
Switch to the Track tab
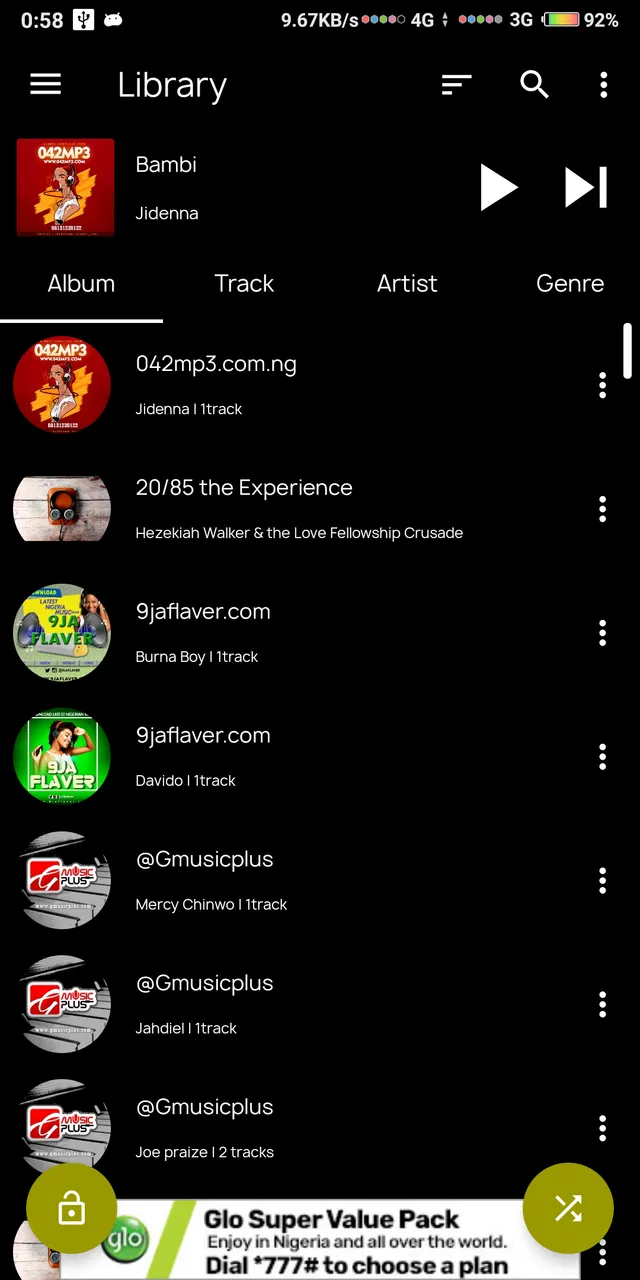244,284
